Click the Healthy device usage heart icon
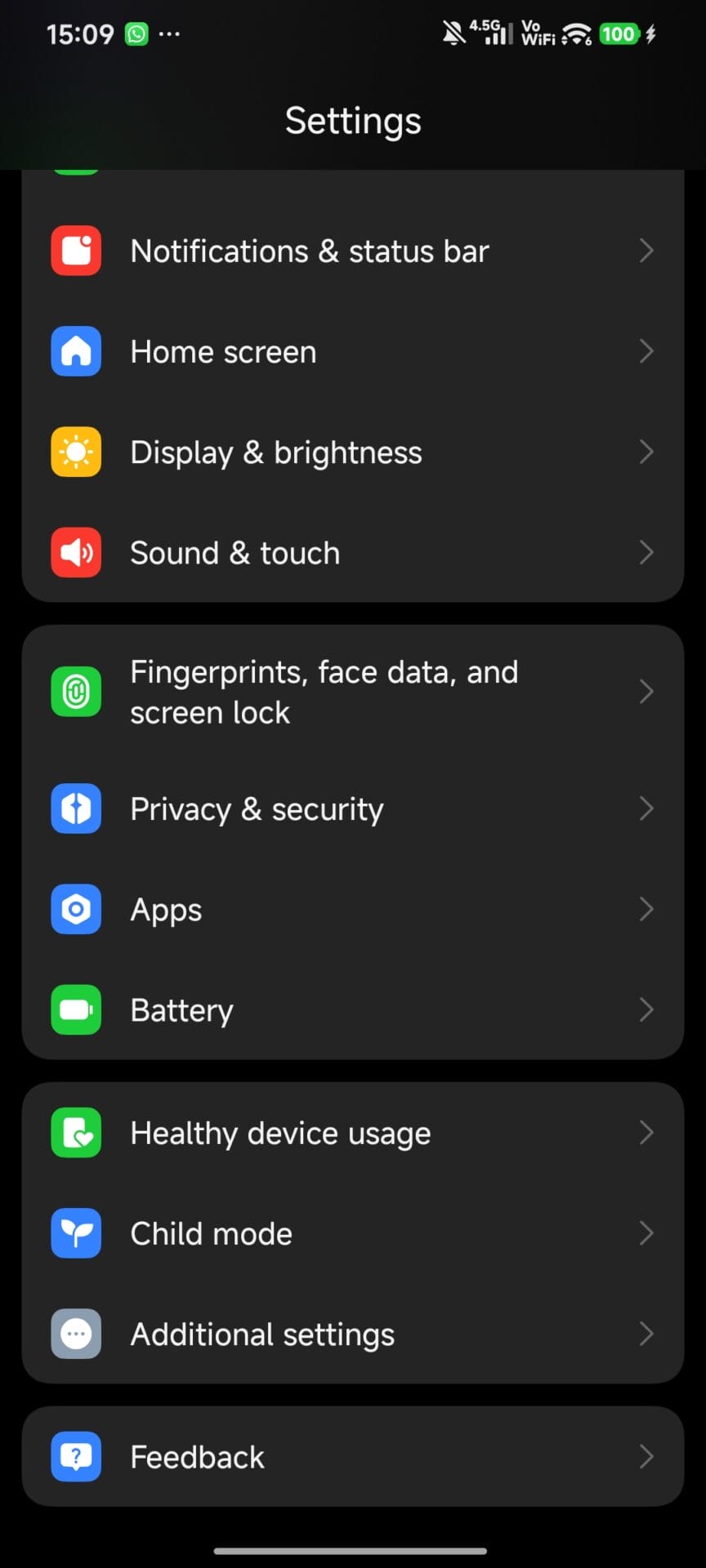 75,1133
